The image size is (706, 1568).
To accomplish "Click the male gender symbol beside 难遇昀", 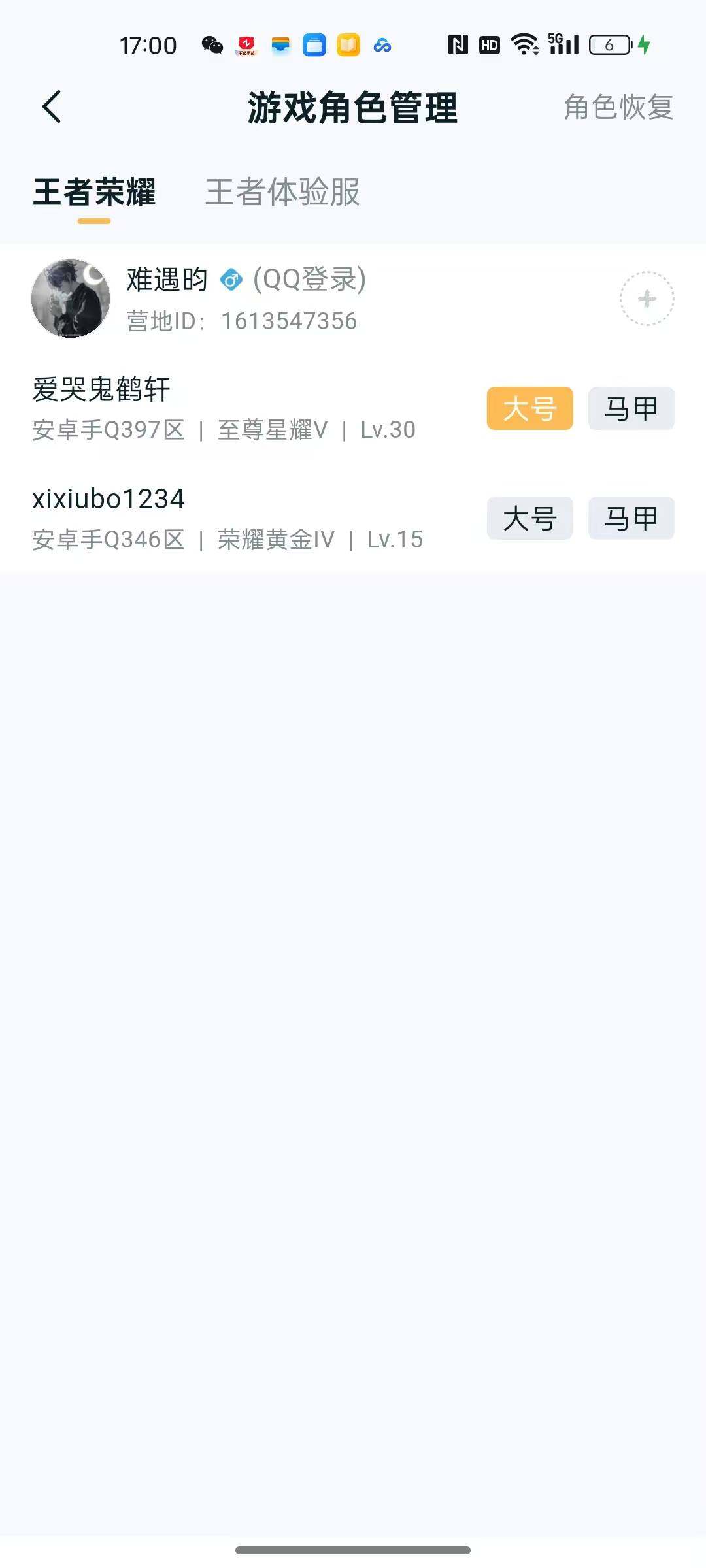I will click(x=230, y=280).
